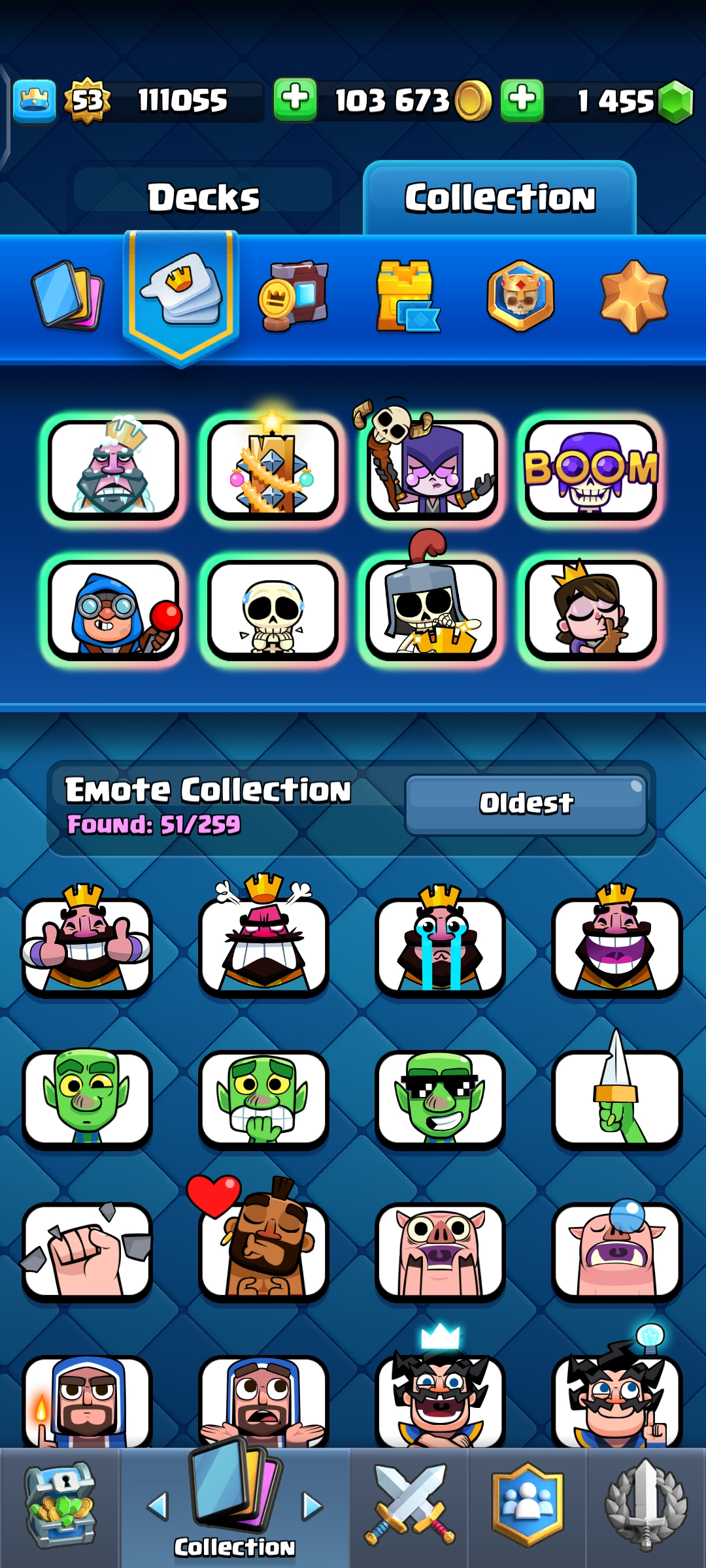The image size is (706, 1568).
Task: Open the blue crown icon beside level 53
Action: click(35, 101)
